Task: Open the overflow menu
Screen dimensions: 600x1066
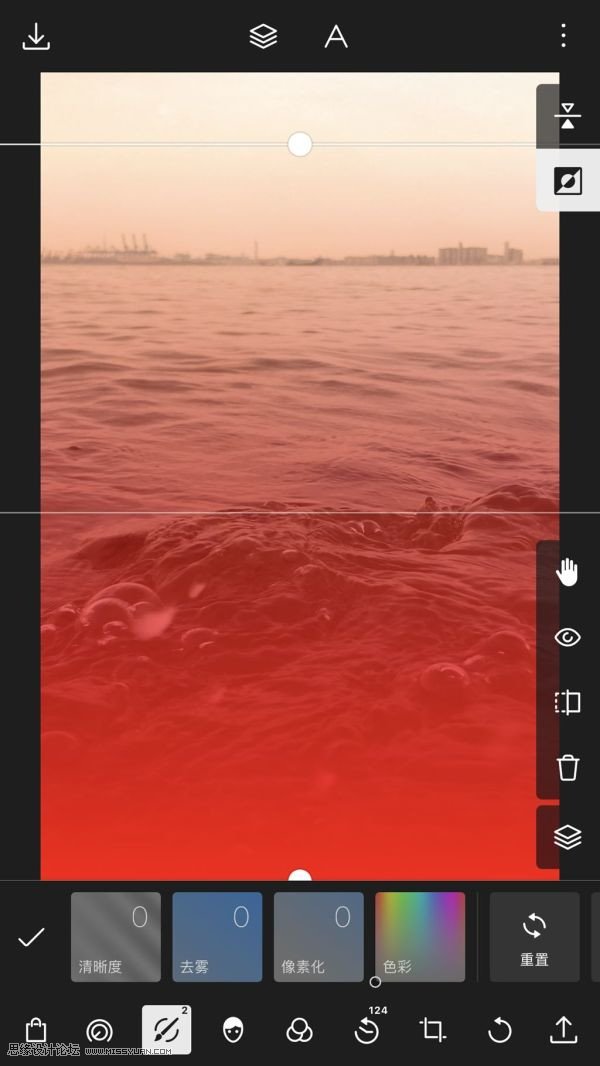Action: click(x=563, y=37)
